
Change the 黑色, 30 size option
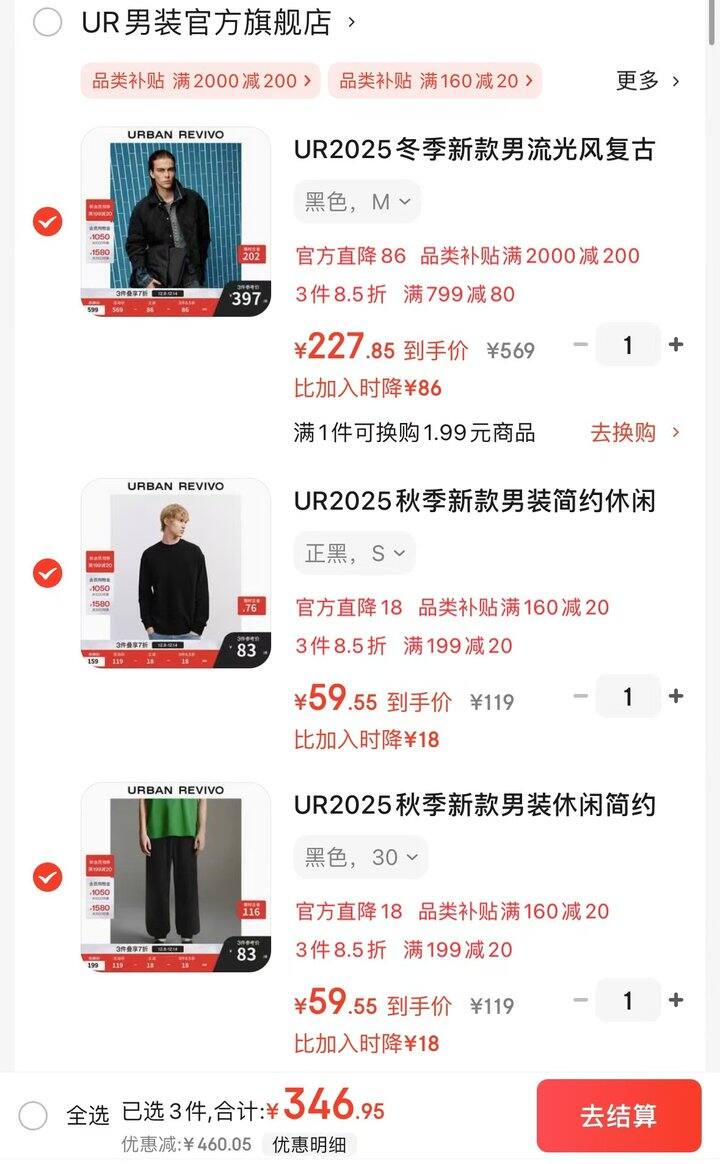tap(361, 857)
